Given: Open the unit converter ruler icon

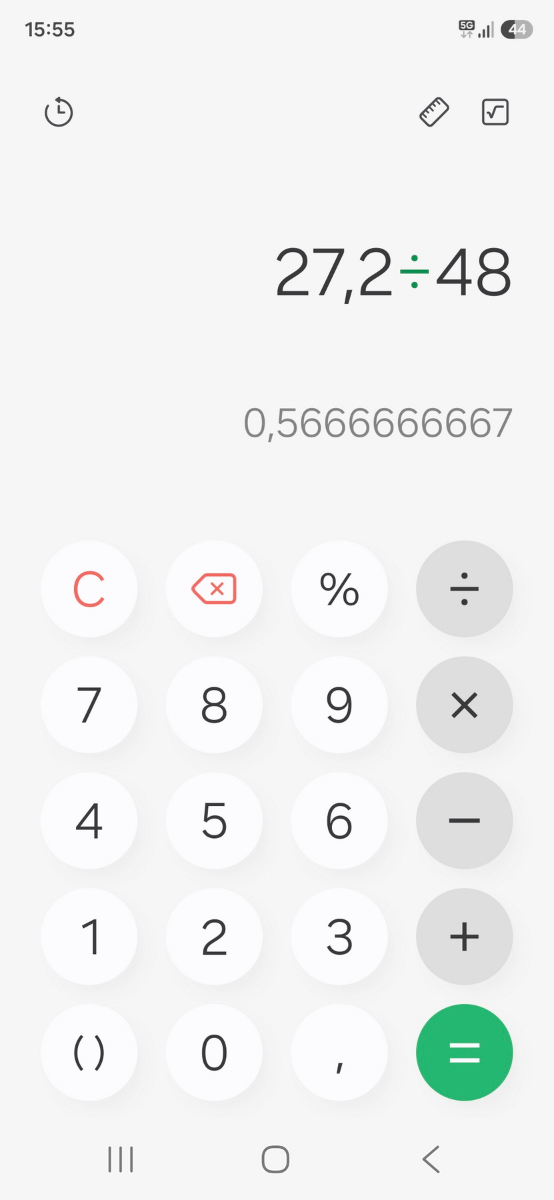Looking at the screenshot, I should click(x=434, y=112).
